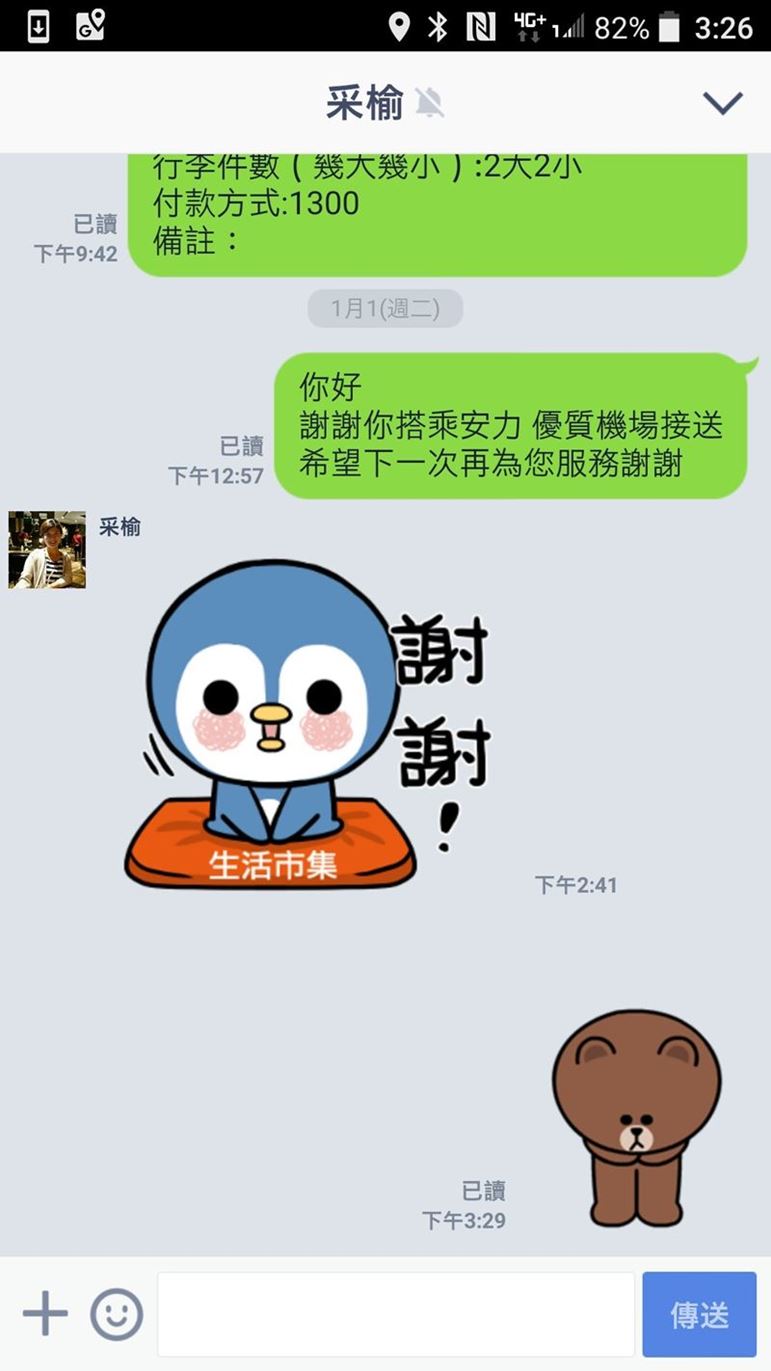Expand the chat options chevron menu
Viewport: 771px width, 1371px height.
coord(722,103)
